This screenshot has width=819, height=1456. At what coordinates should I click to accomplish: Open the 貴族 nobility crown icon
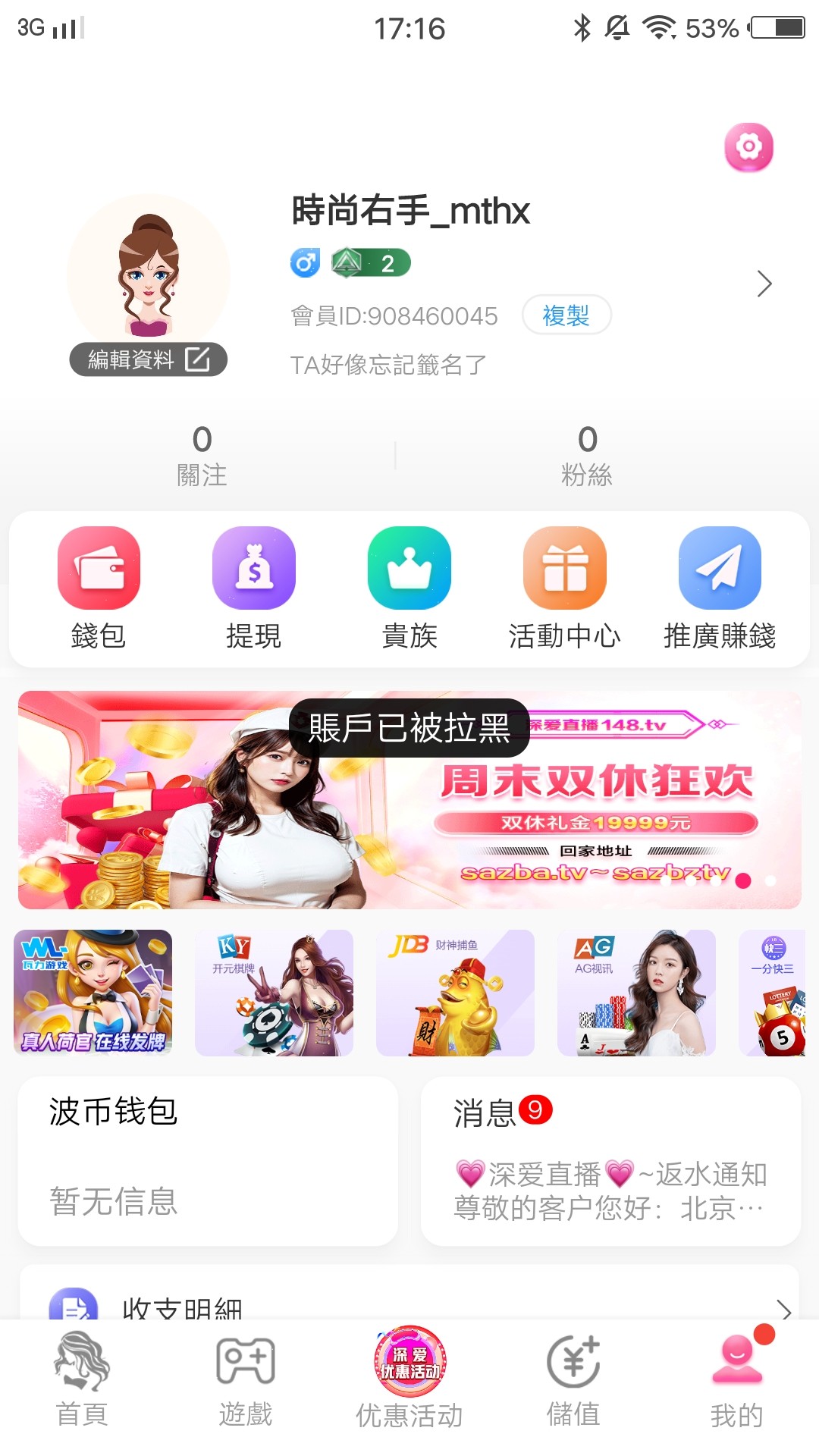(x=409, y=567)
